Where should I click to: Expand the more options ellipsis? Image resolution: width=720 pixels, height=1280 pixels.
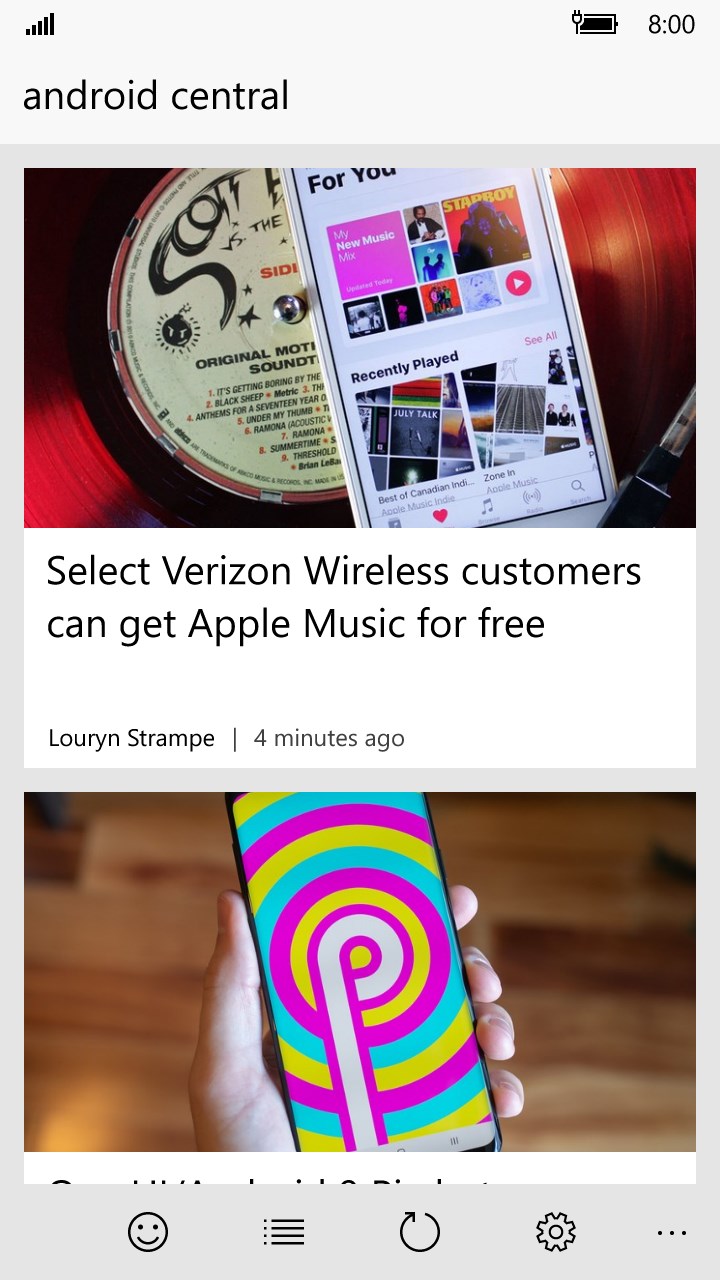tap(672, 1233)
